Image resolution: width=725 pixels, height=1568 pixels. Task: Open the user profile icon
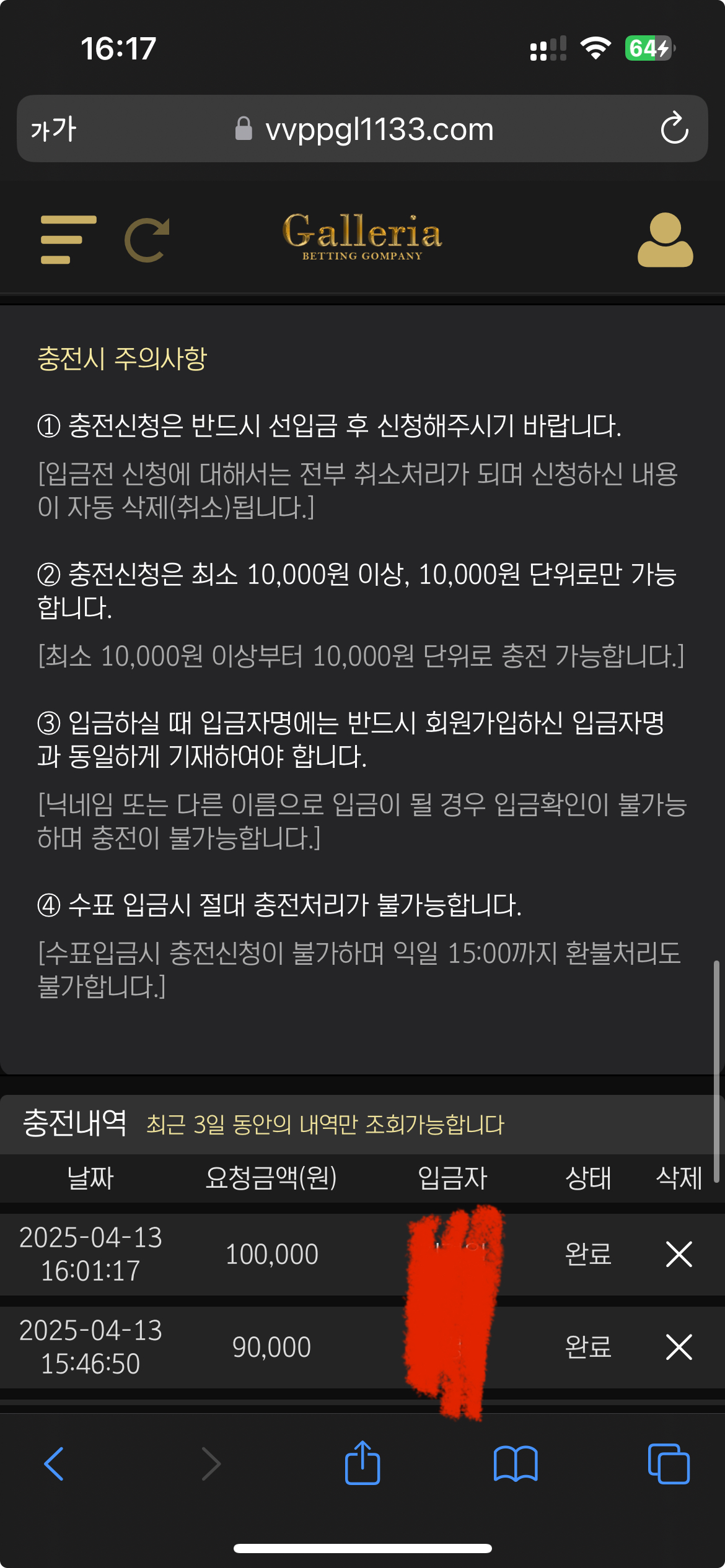[x=665, y=240]
